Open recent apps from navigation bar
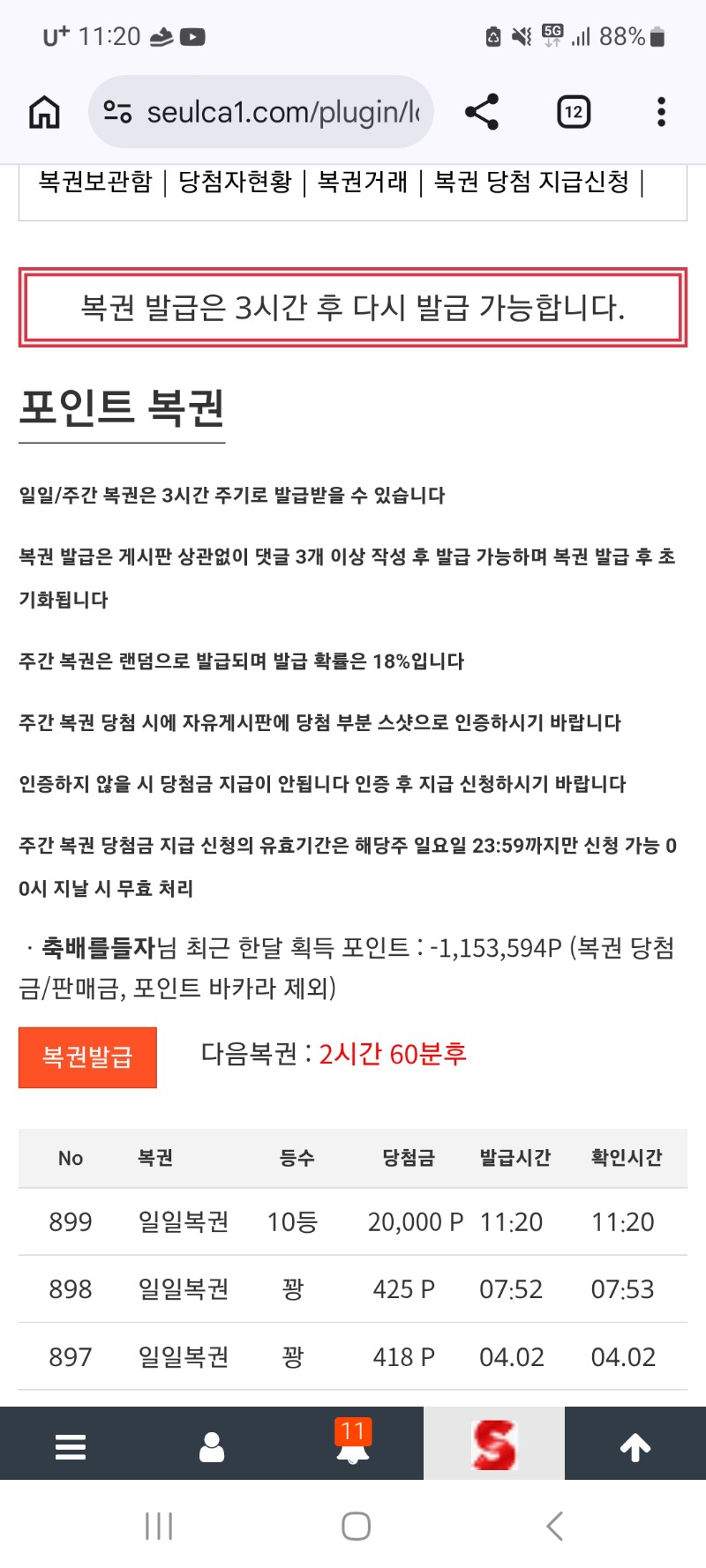Image resolution: width=706 pixels, height=1568 pixels. (159, 1526)
